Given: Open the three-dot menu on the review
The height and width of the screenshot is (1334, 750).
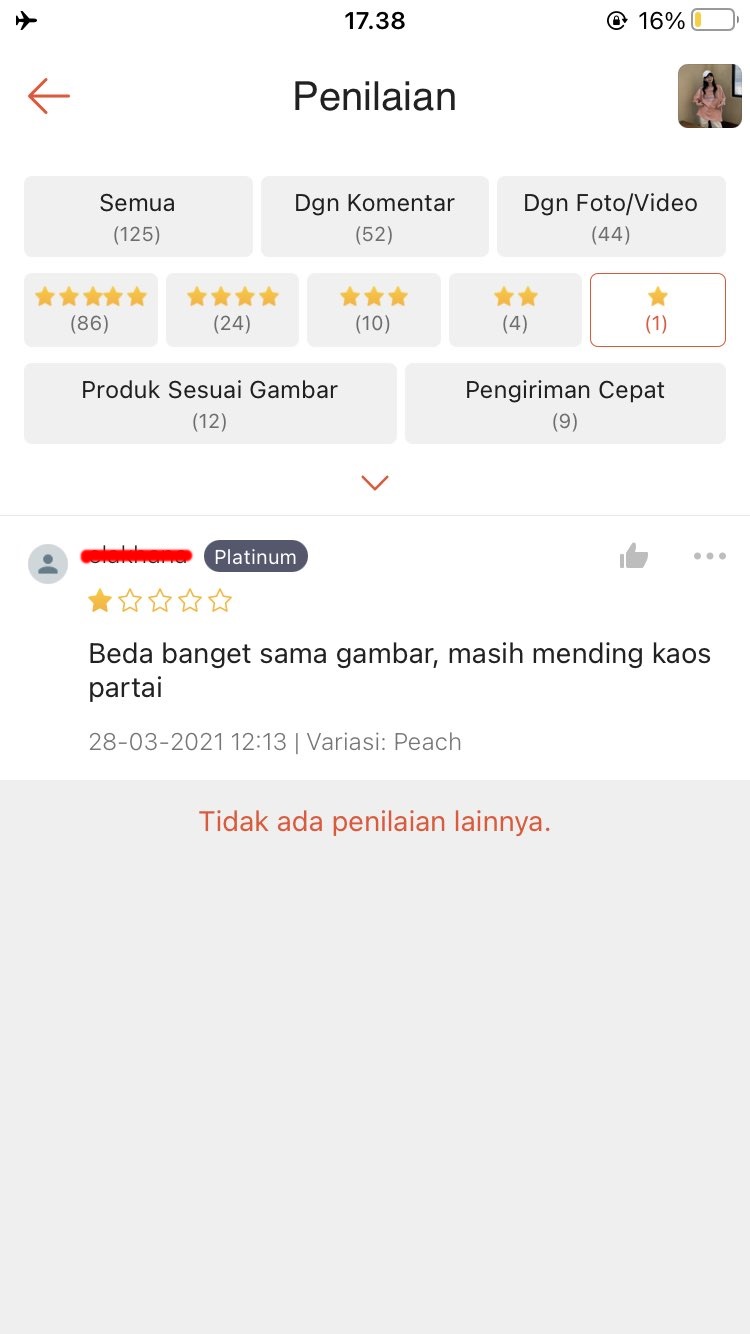Looking at the screenshot, I should coord(710,556).
